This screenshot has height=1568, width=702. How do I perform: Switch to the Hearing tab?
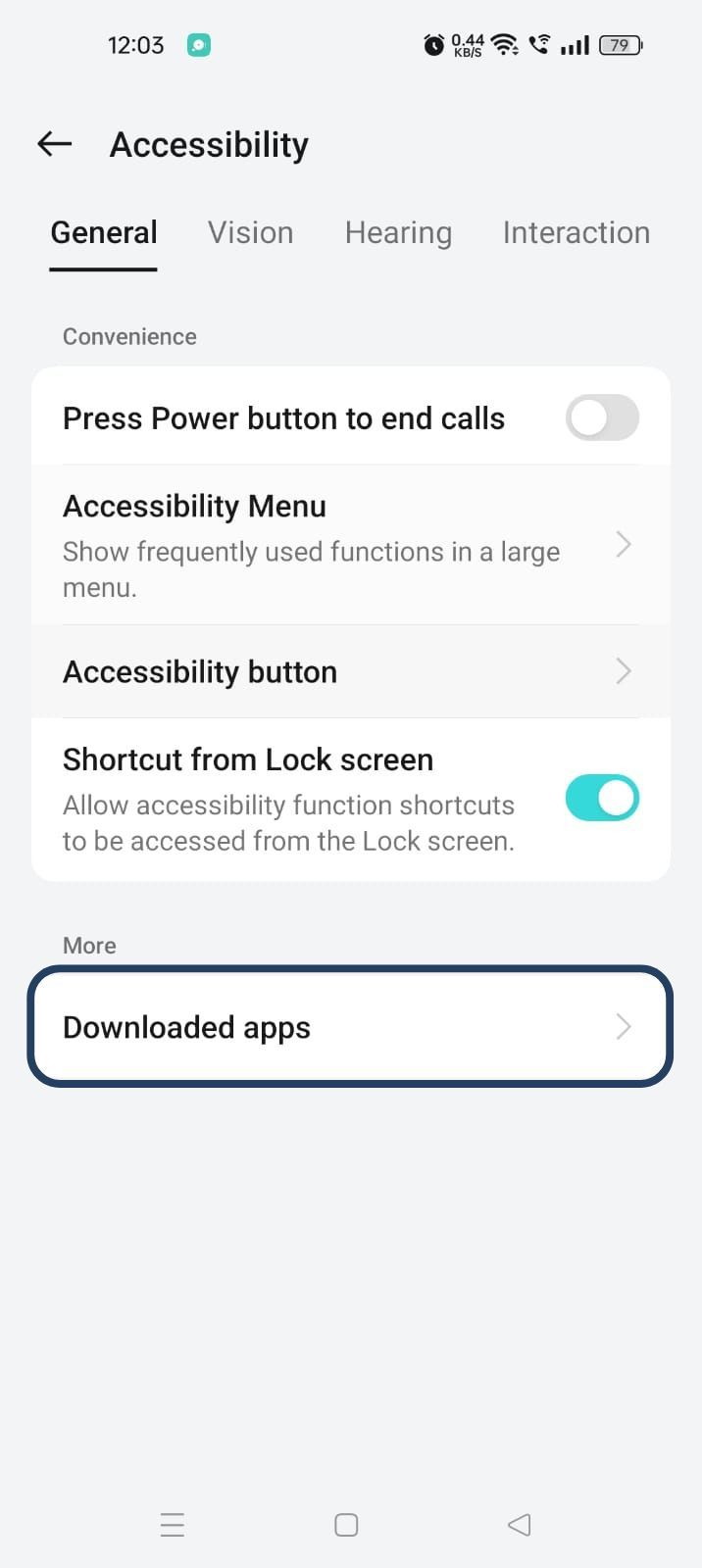(398, 232)
